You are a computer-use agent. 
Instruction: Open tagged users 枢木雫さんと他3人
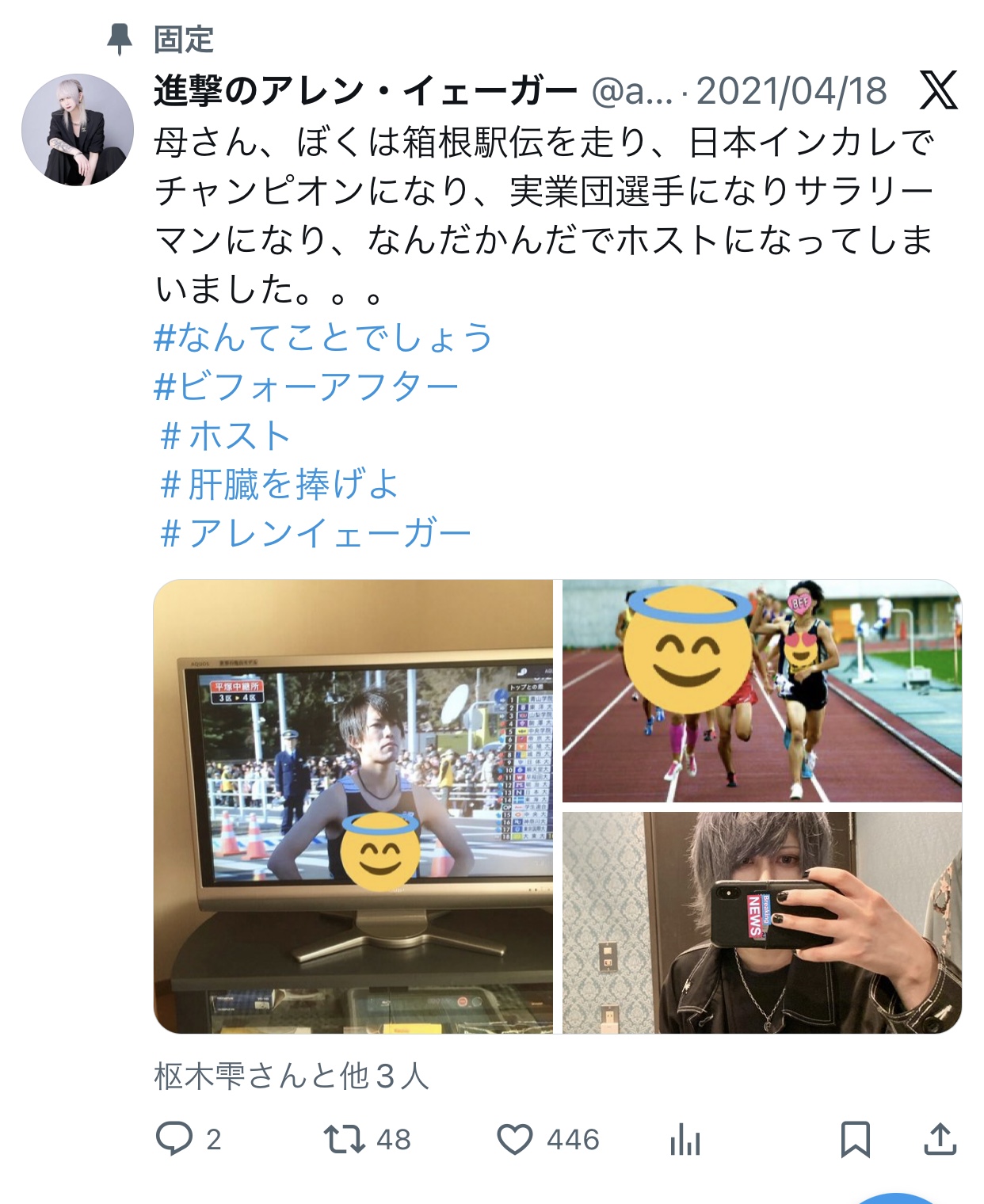pyautogui.click(x=292, y=1076)
